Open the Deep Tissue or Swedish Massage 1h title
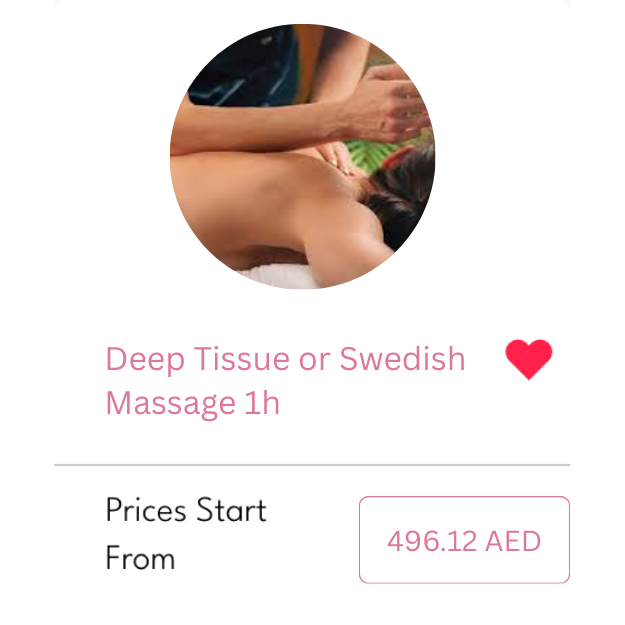 click(x=285, y=380)
